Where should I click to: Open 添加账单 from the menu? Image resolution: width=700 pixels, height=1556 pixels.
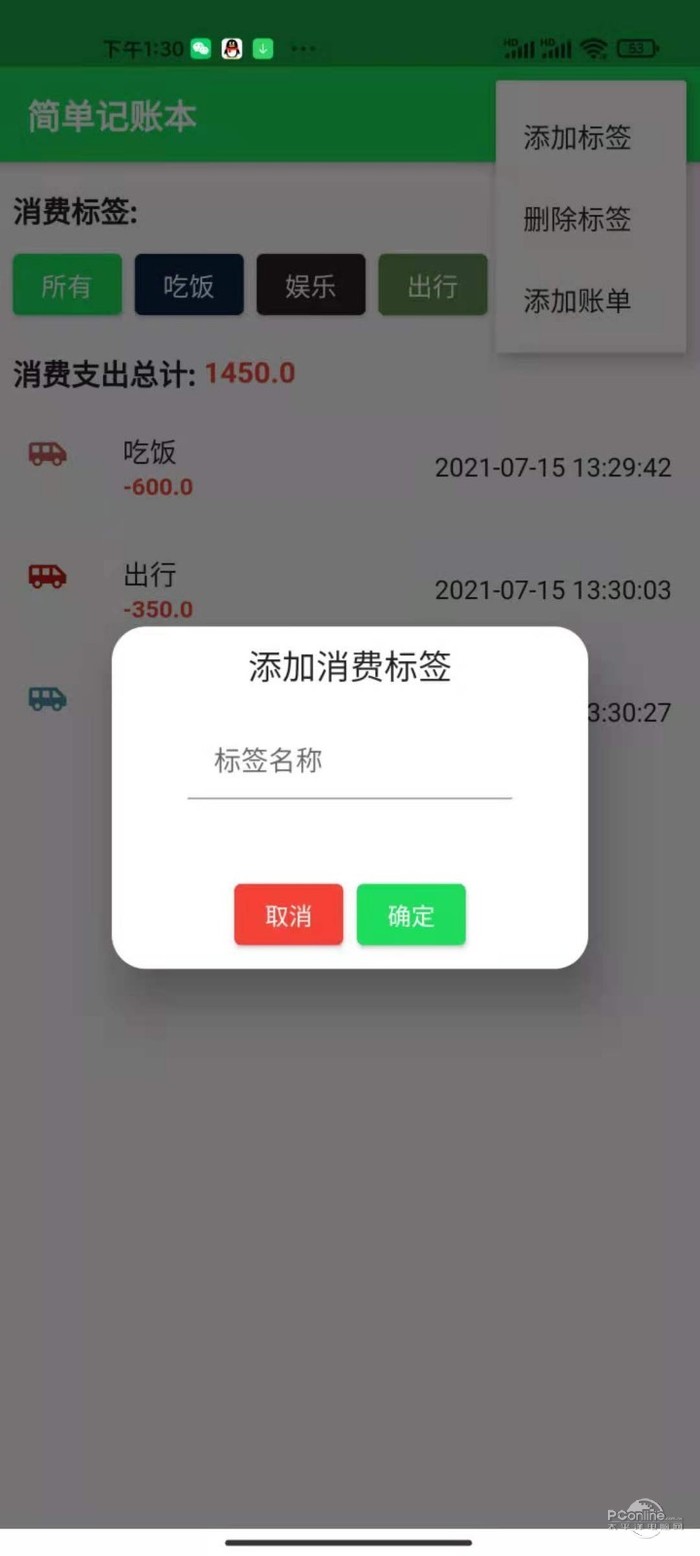577,301
